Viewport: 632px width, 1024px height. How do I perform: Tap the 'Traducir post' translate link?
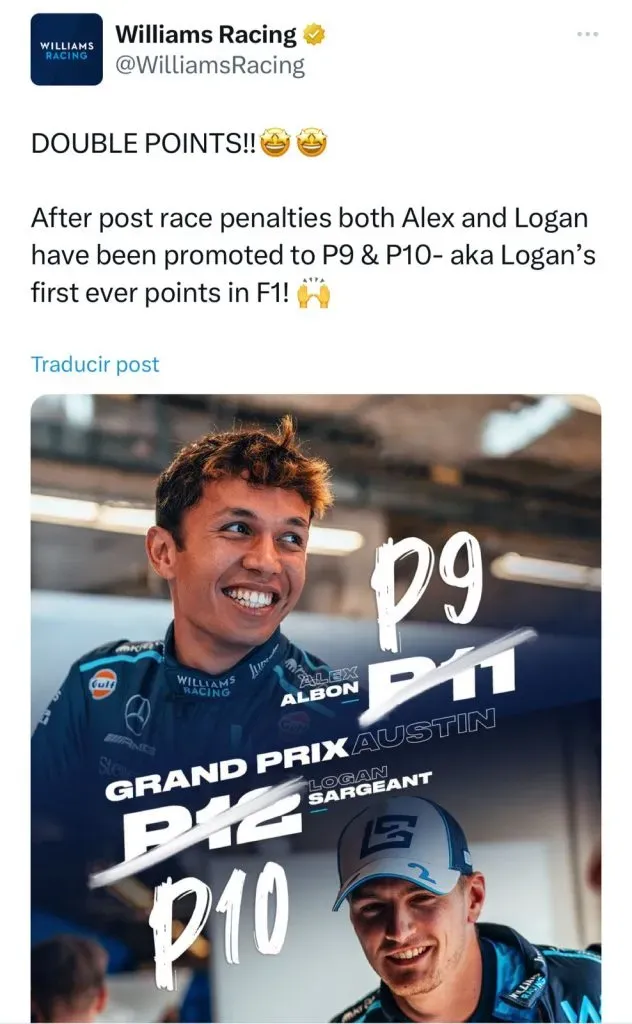click(x=95, y=364)
